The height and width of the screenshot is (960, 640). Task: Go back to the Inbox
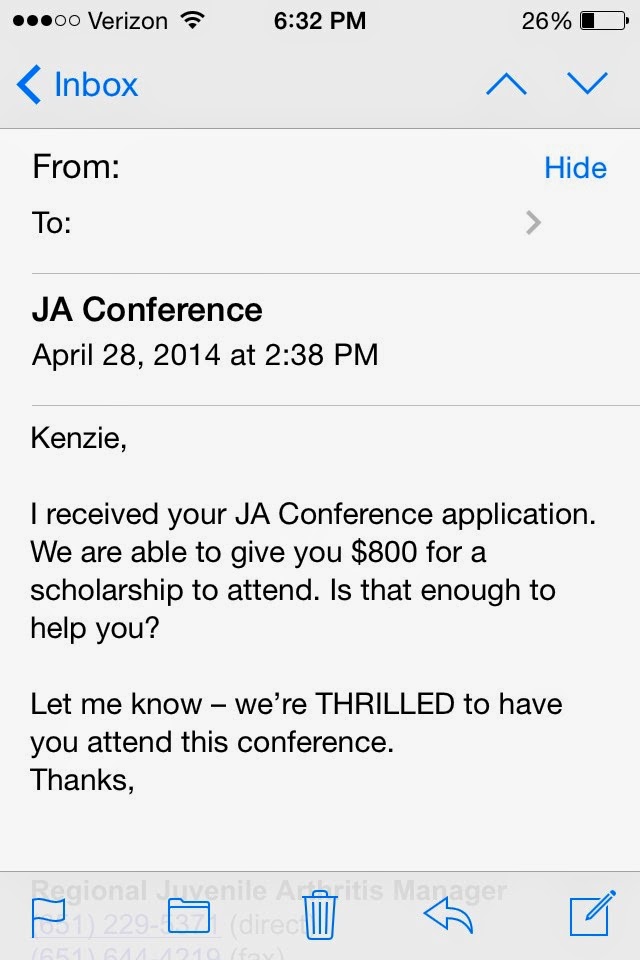pos(77,85)
